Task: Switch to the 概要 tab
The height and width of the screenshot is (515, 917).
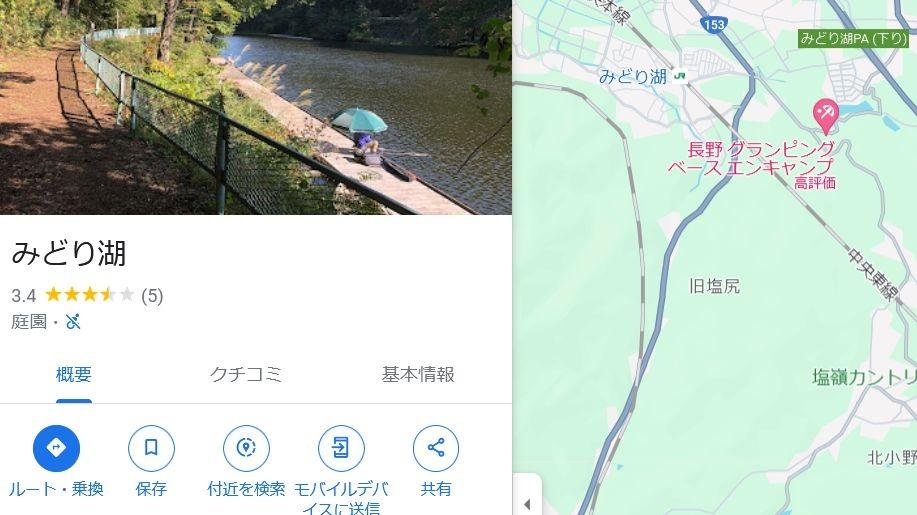Action: (74, 375)
